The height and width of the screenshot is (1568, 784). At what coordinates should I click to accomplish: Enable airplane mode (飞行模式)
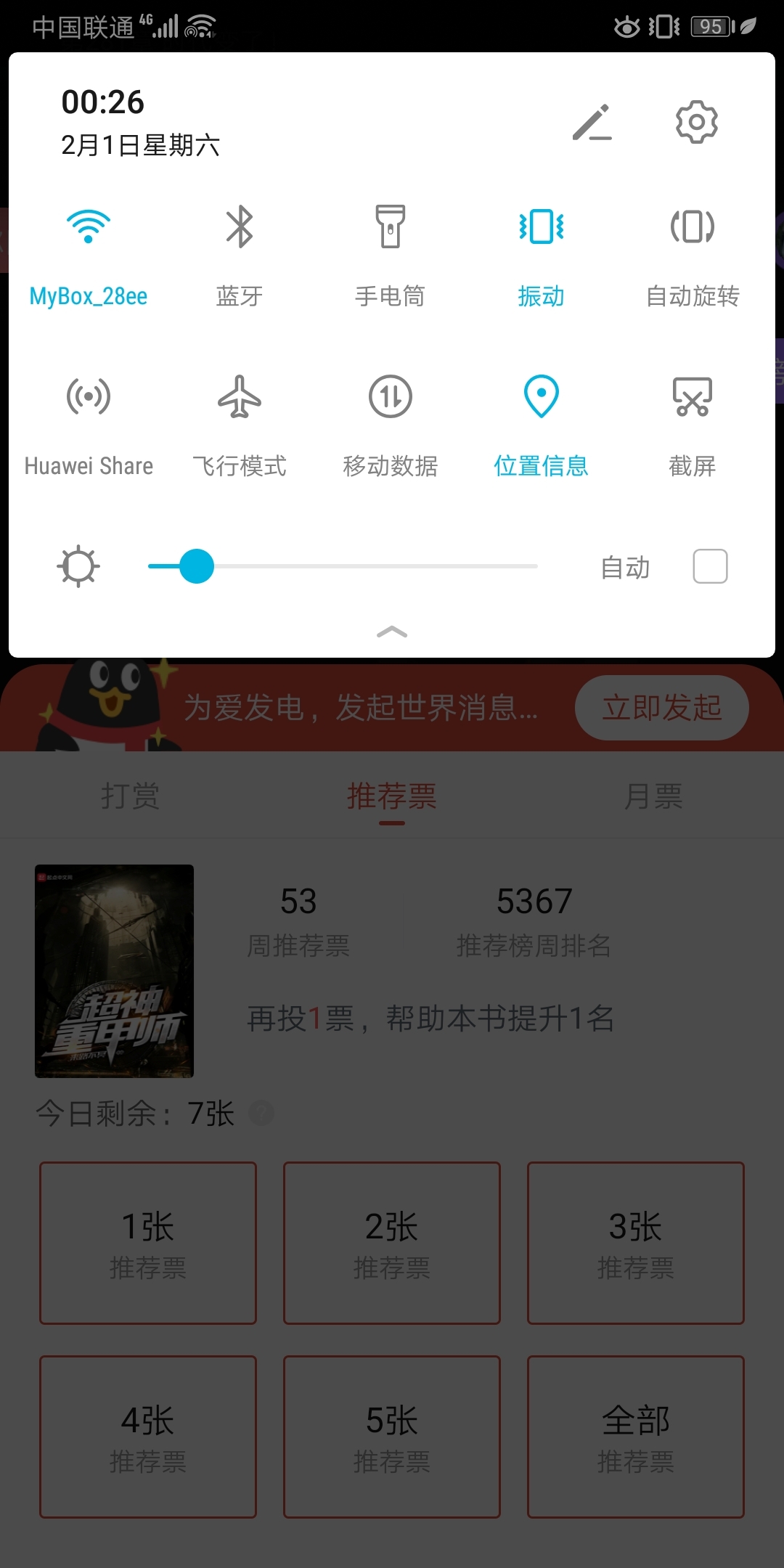point(240,397)
